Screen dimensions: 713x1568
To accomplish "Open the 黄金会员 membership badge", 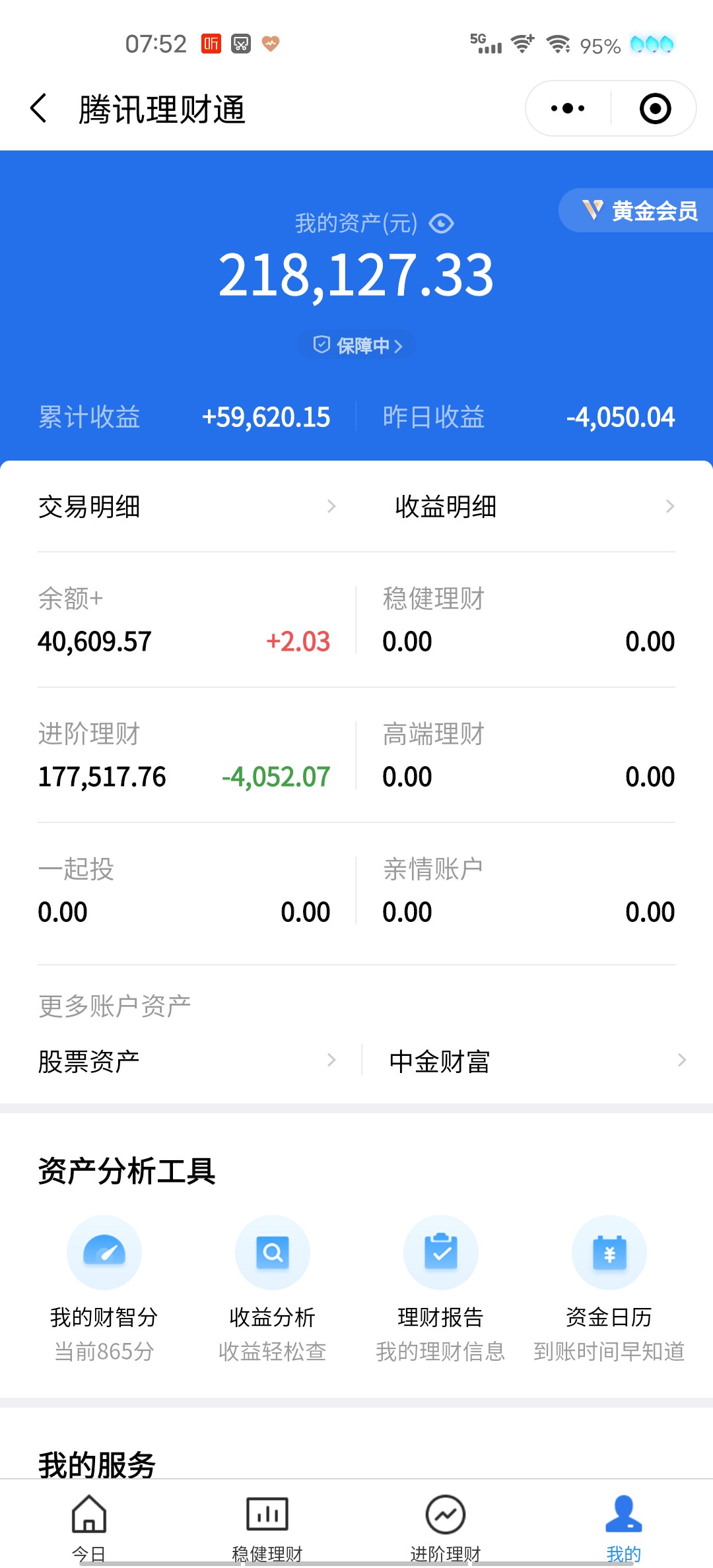I will point(637,211).
